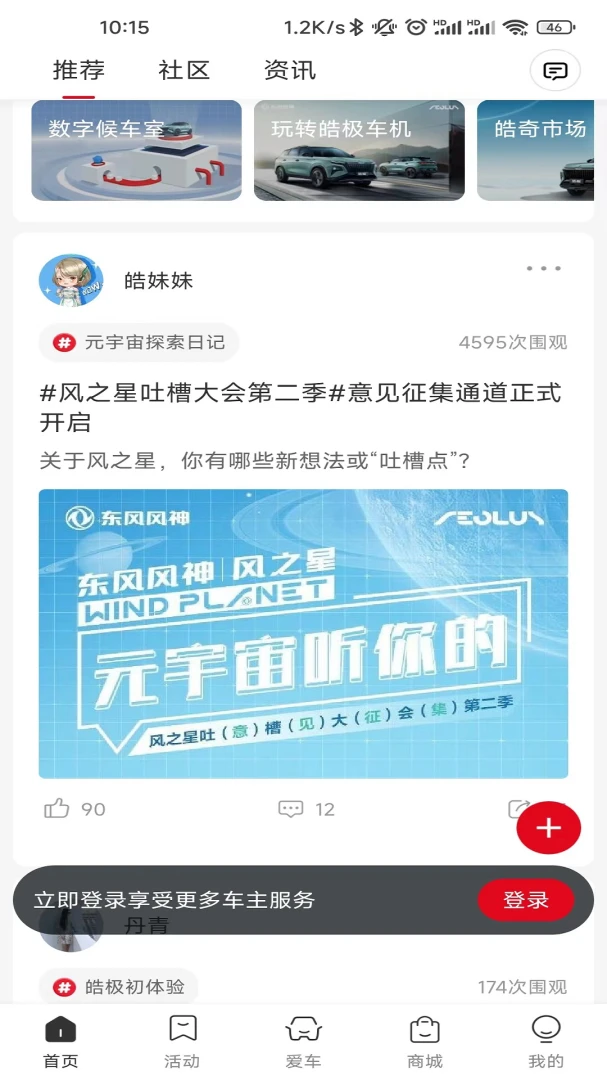Open comments on 皓妹妹's post

[x=291, y=809]
